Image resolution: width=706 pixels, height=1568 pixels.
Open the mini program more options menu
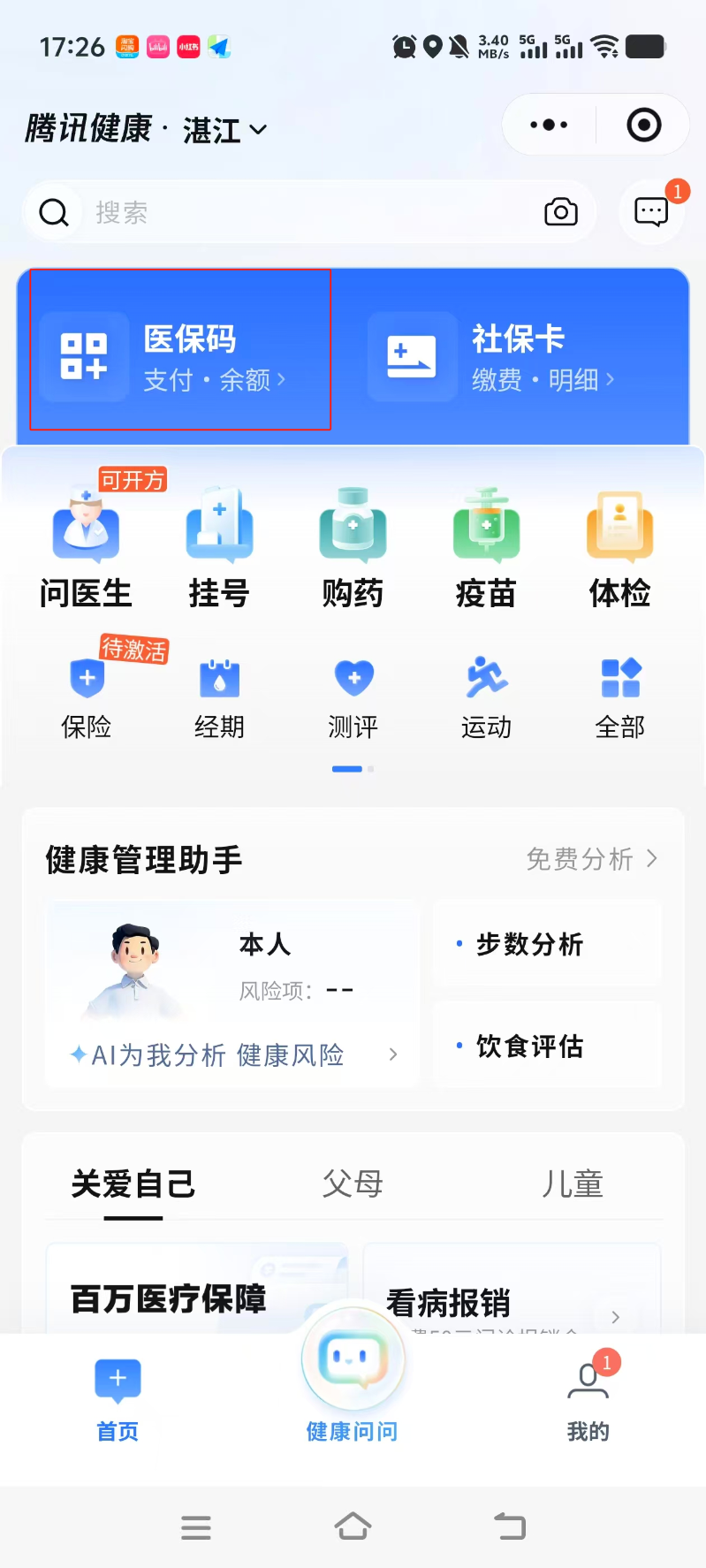(549, 125)
